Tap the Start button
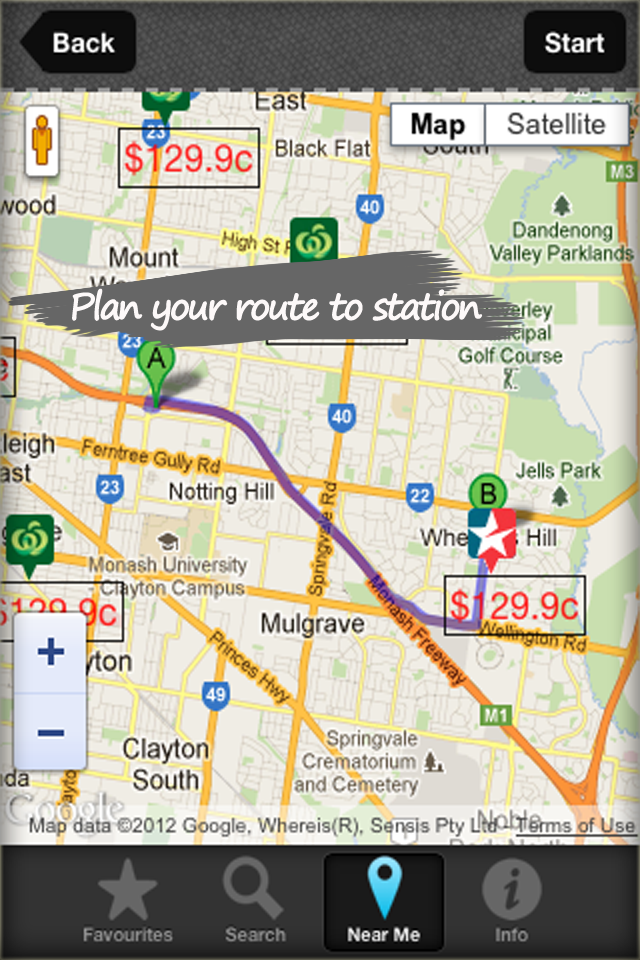Viewport: 640px width, 960px height. 574,43
